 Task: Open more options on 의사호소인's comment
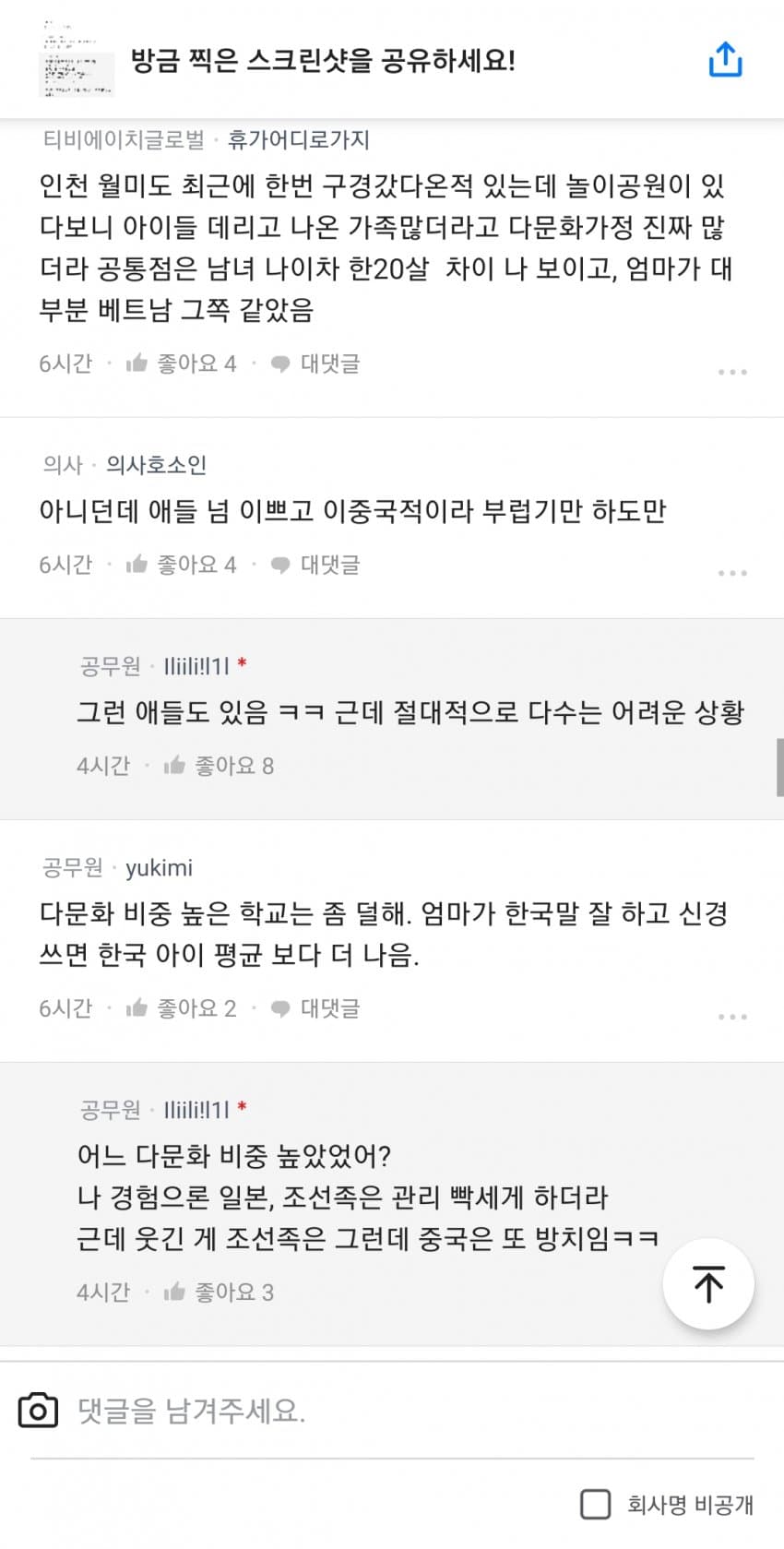tap(732, 573)
